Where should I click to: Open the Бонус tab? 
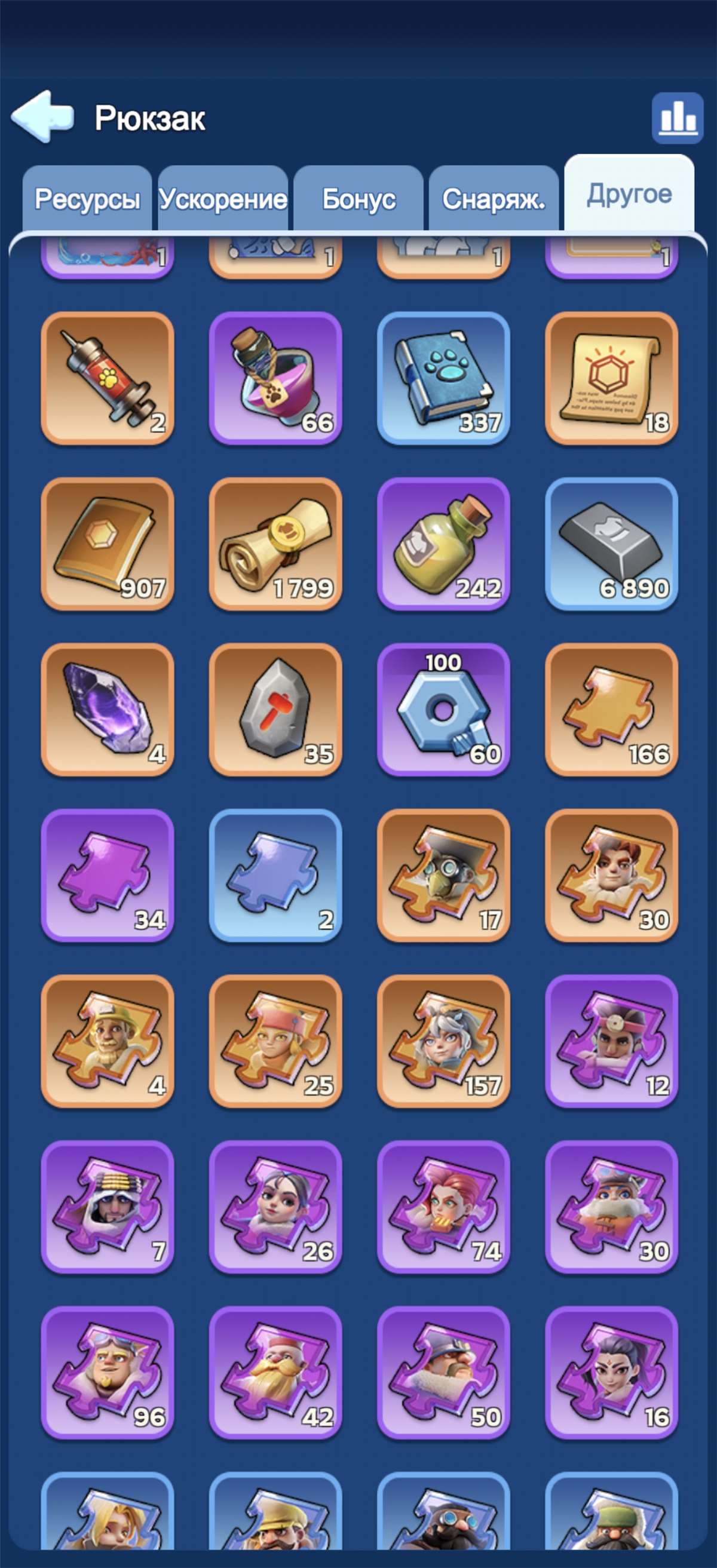pyautogui.click(x=358, y=199)
